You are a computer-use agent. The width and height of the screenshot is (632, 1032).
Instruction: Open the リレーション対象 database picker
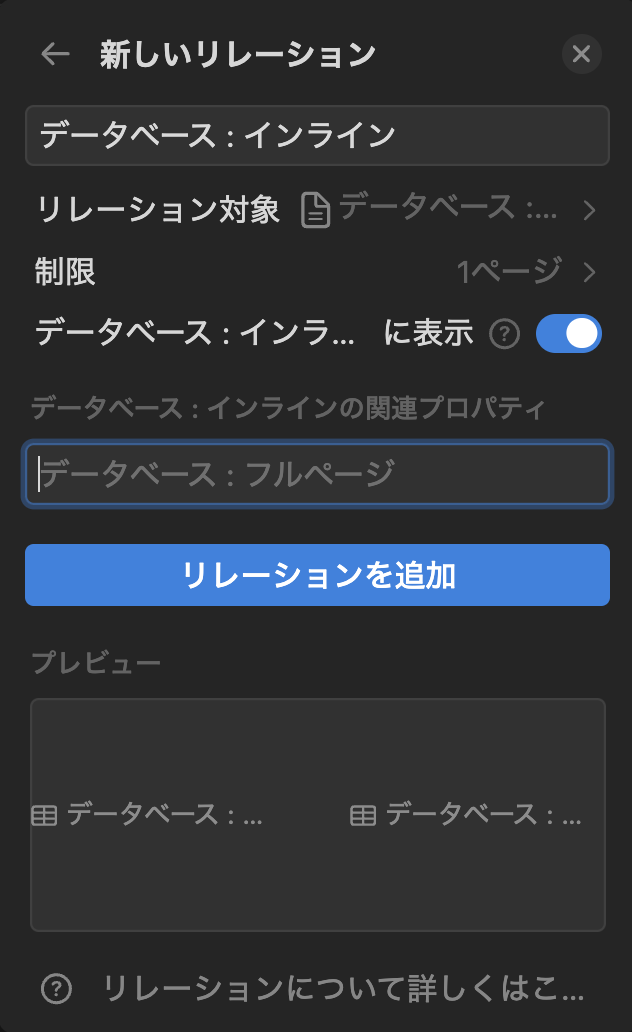[450, 210]
